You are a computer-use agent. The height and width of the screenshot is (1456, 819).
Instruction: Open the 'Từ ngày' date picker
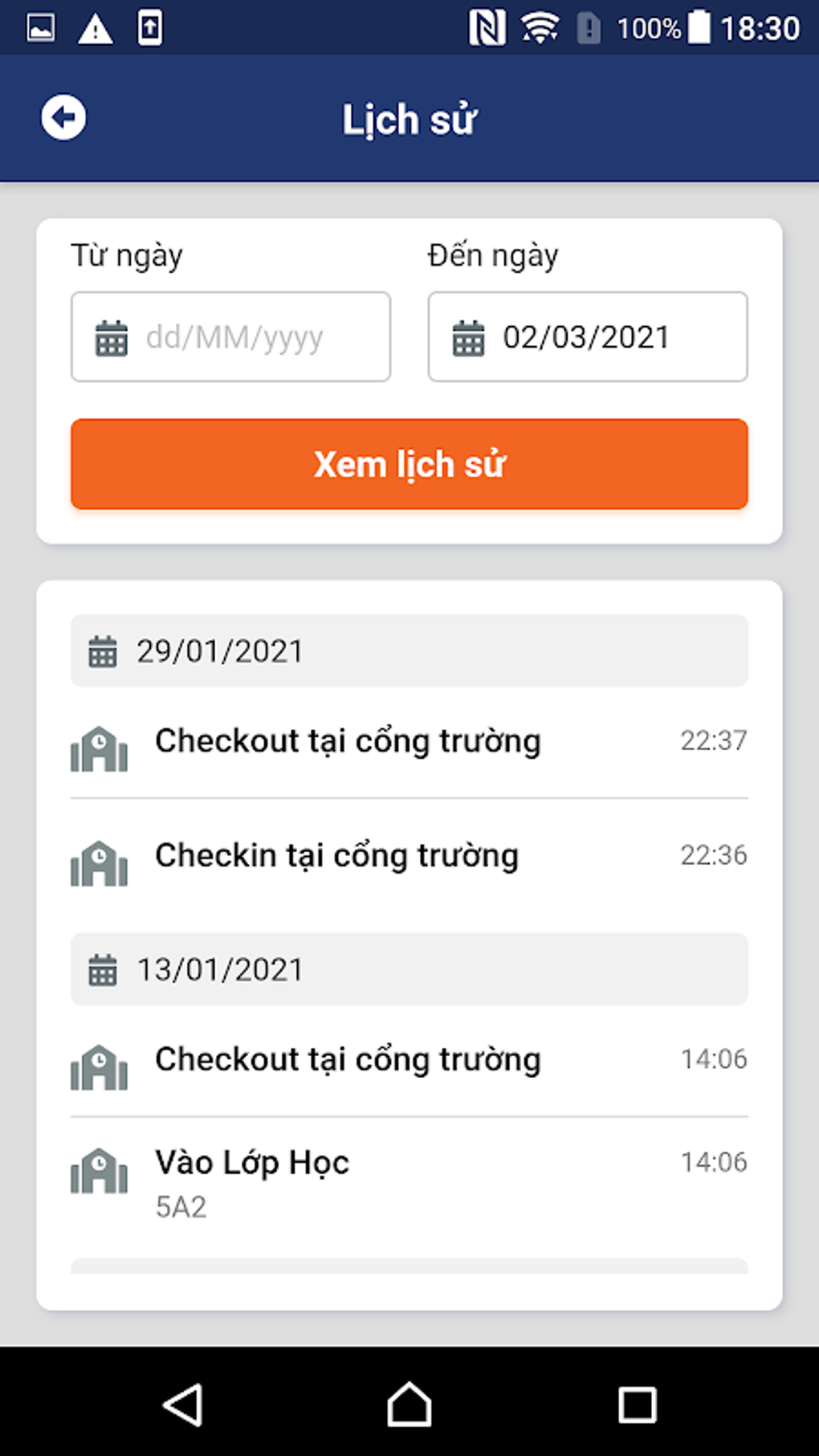point(230,336)
